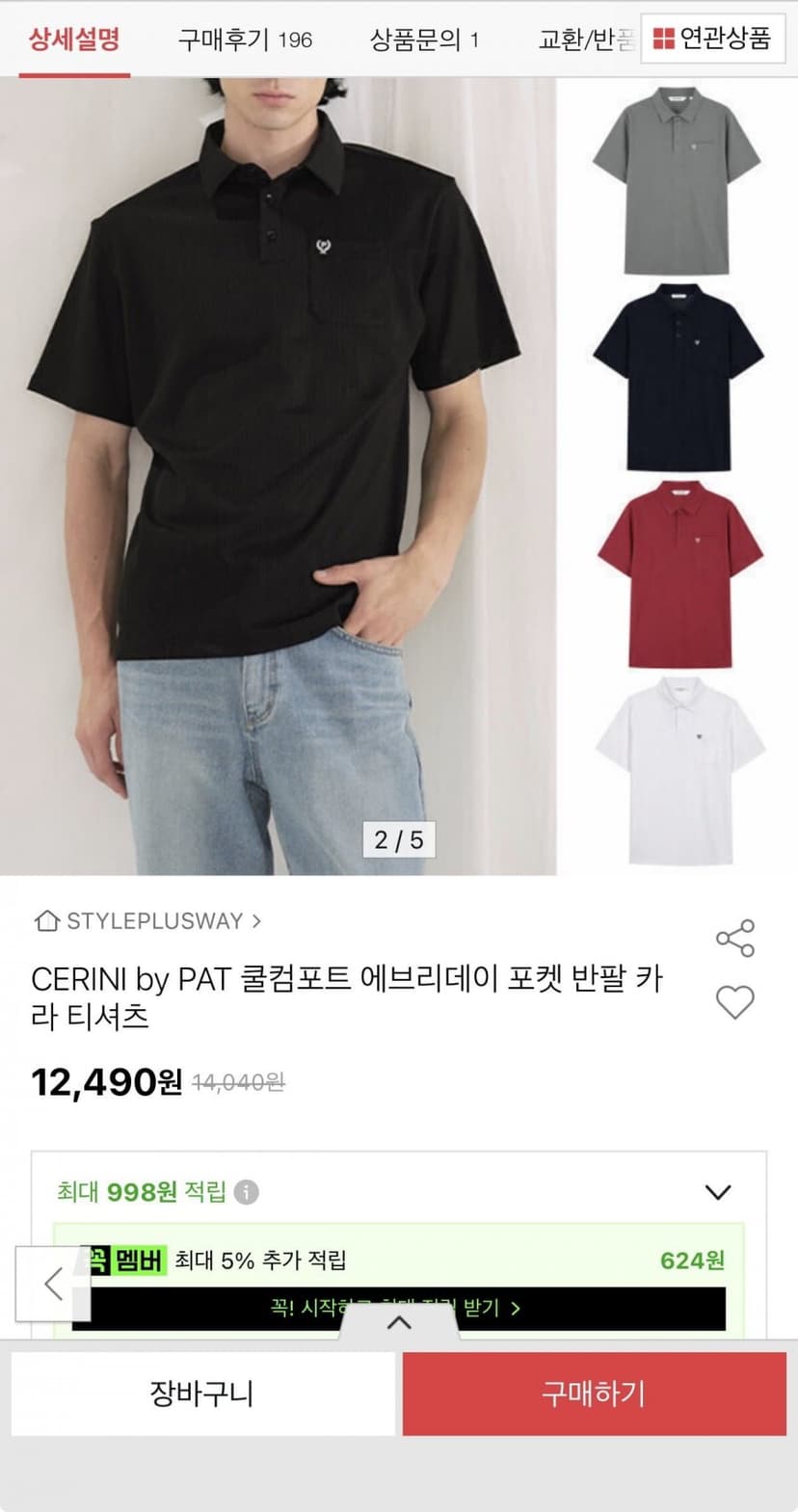This screenshot has height=1512, width=798.
Task: Open the main product image
Action: coord(278,476)
